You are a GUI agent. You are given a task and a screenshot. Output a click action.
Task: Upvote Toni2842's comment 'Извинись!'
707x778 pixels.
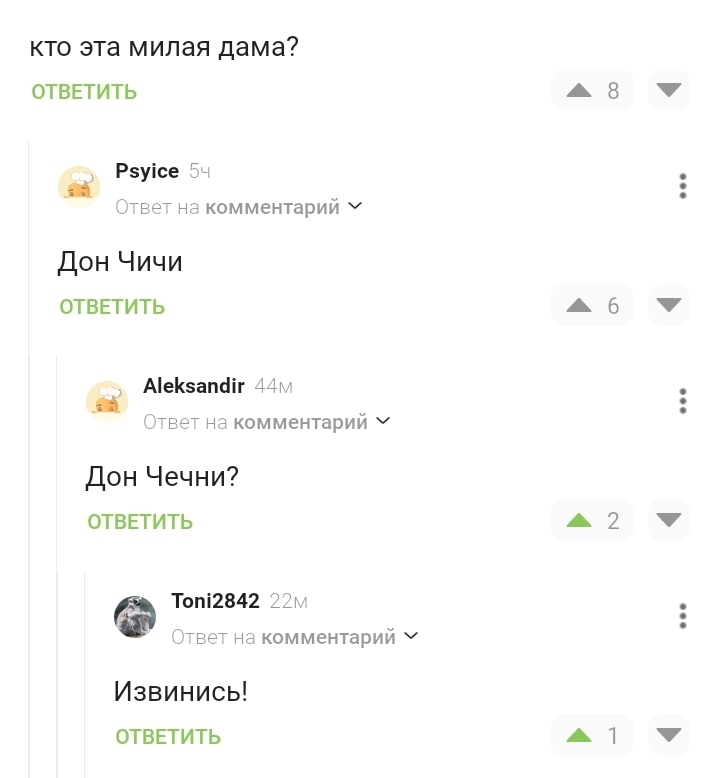579,736
